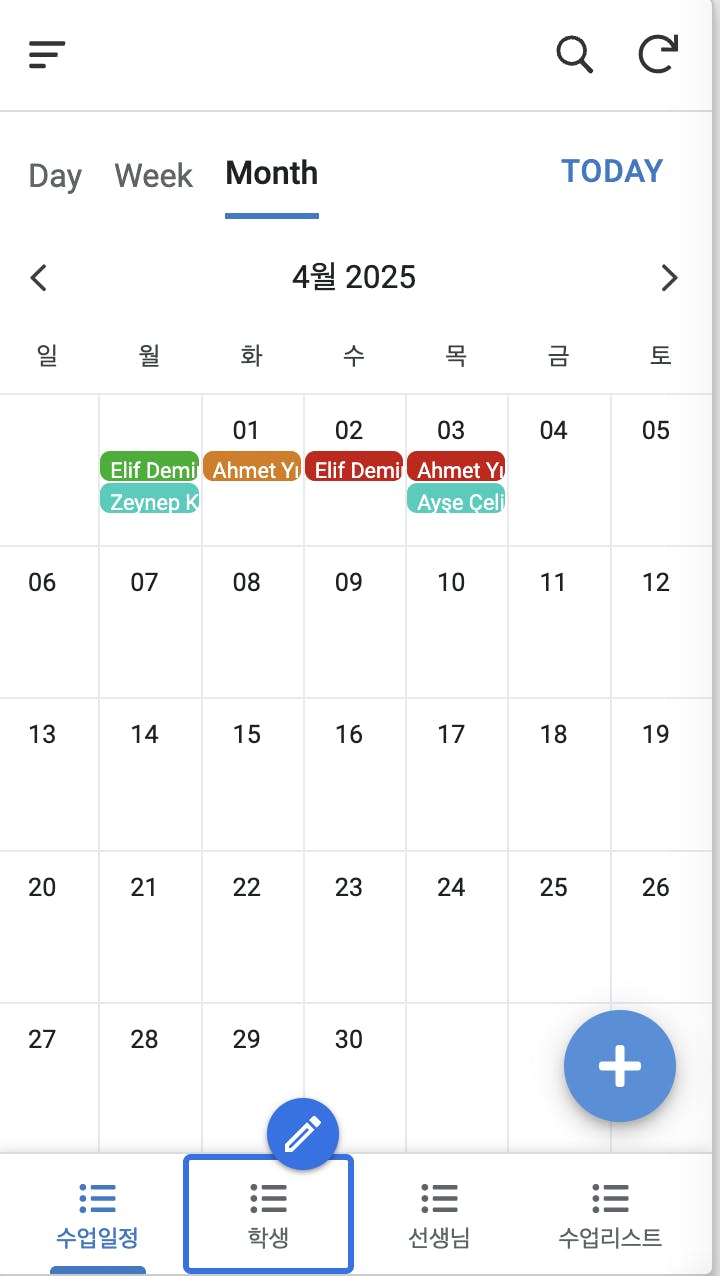
Task: Switch to Week view
Action: [154, 176]
